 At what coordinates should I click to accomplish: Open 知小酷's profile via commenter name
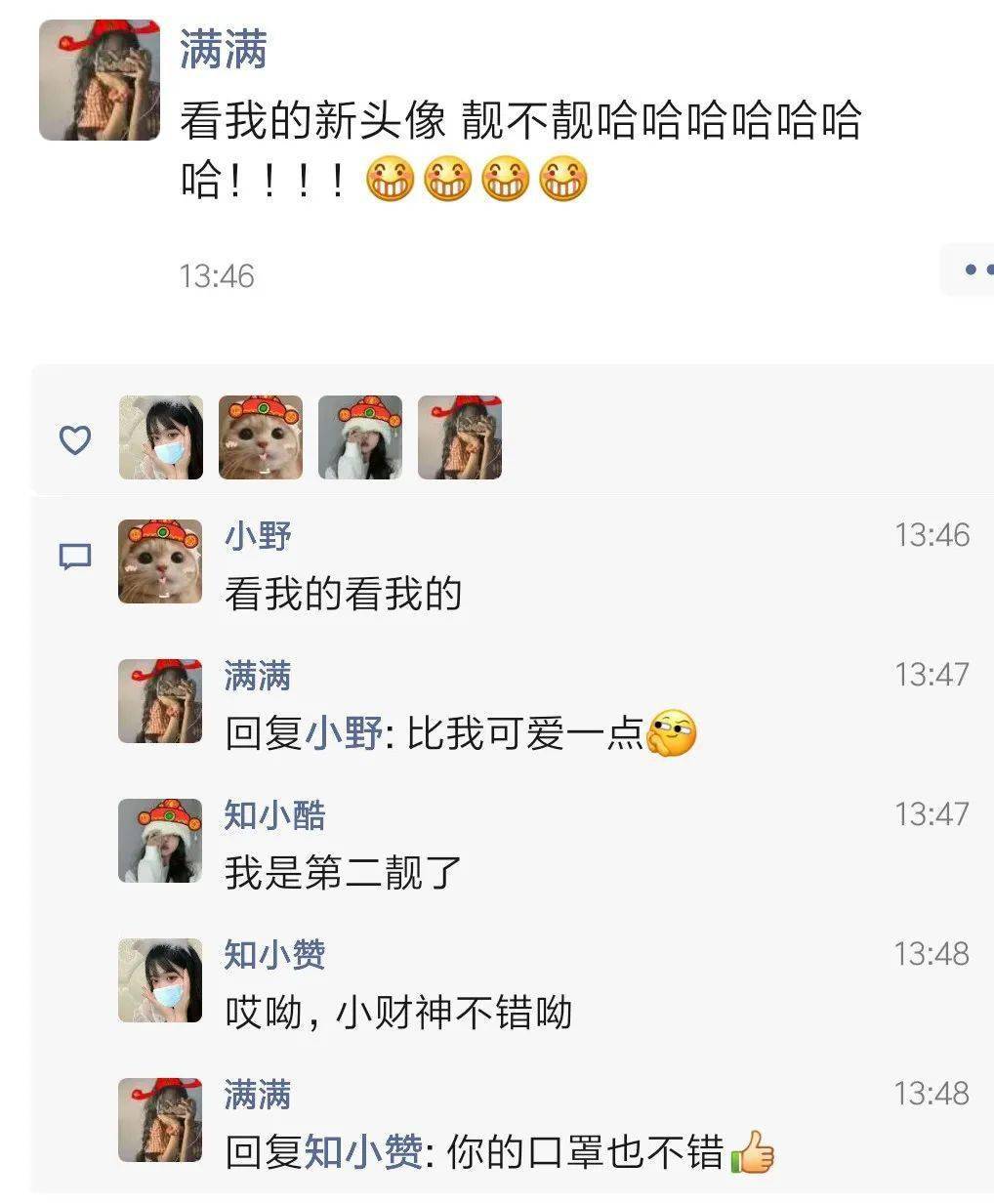(x=274, y=815)
